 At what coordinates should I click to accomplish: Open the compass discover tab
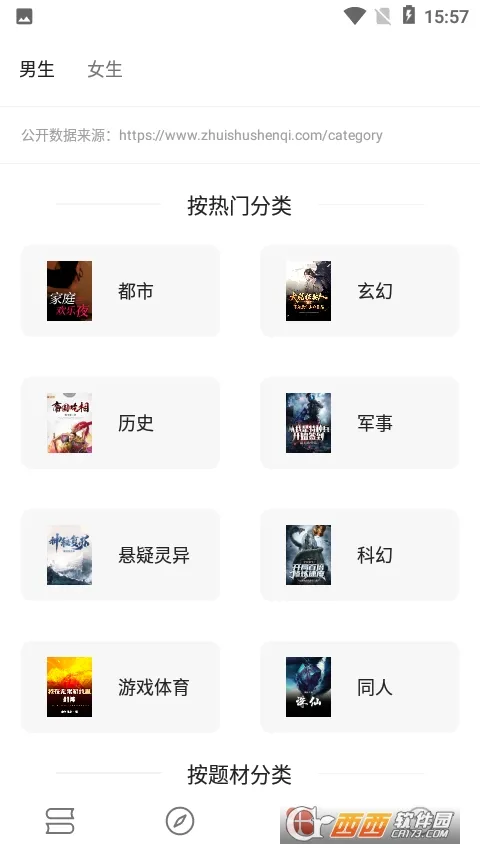point(180,821)
